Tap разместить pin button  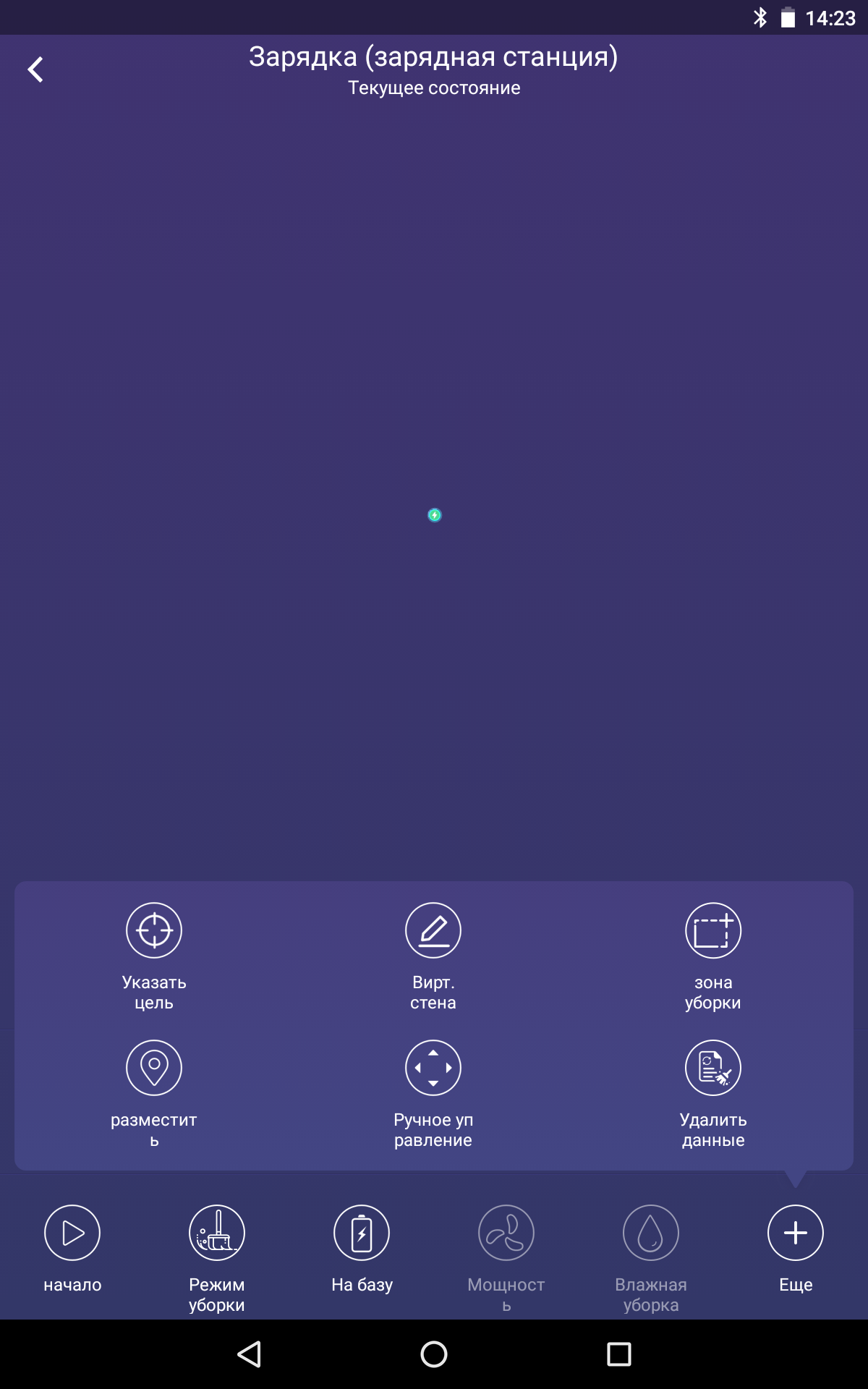pos(154,1068)
